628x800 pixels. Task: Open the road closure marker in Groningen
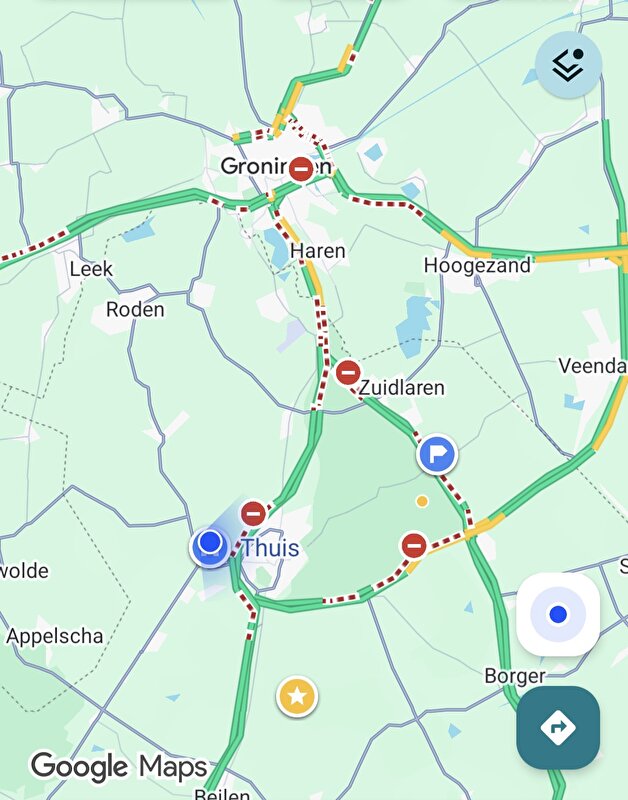301,170
